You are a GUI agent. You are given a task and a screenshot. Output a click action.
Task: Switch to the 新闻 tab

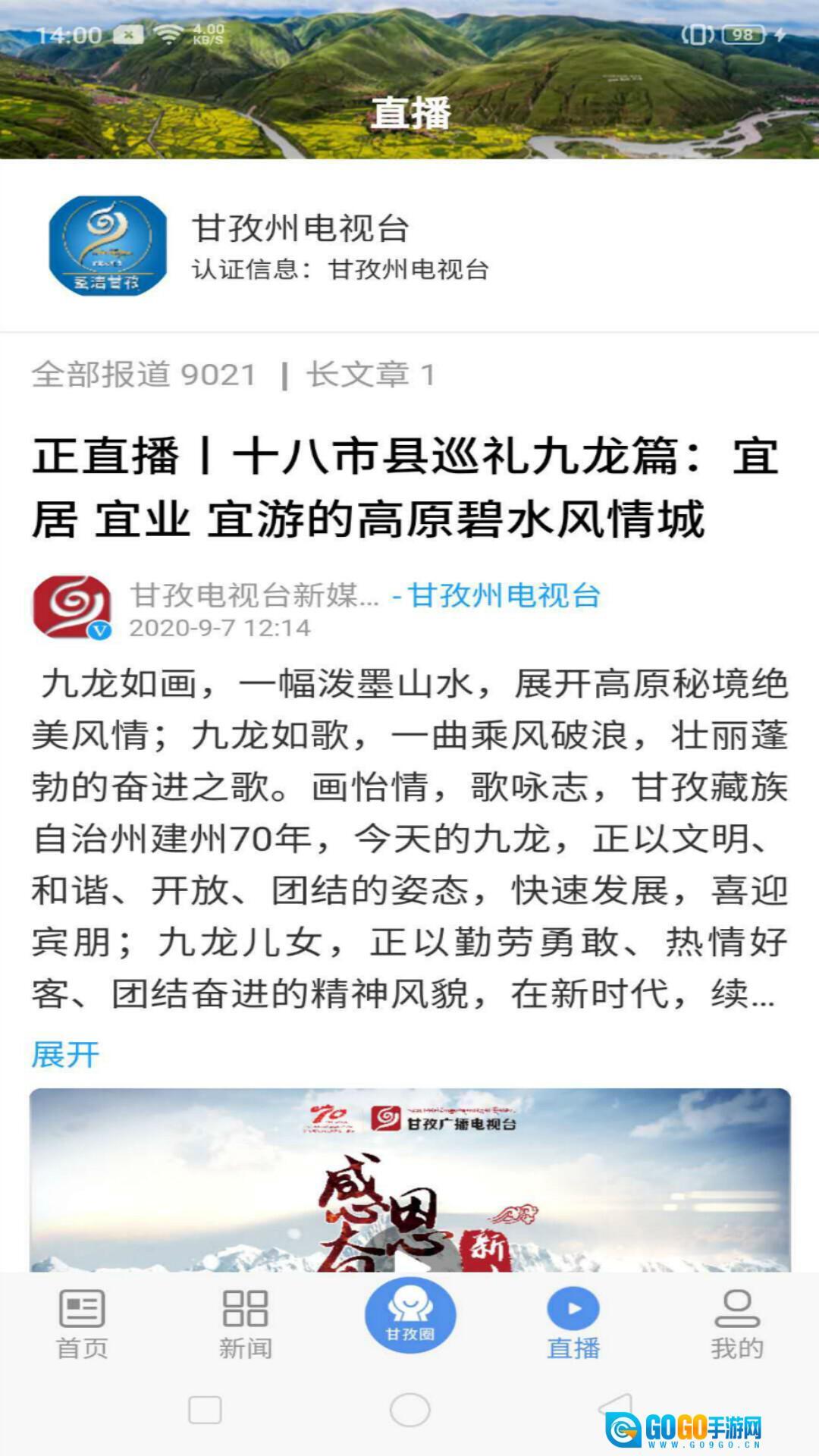[245, 1324]
